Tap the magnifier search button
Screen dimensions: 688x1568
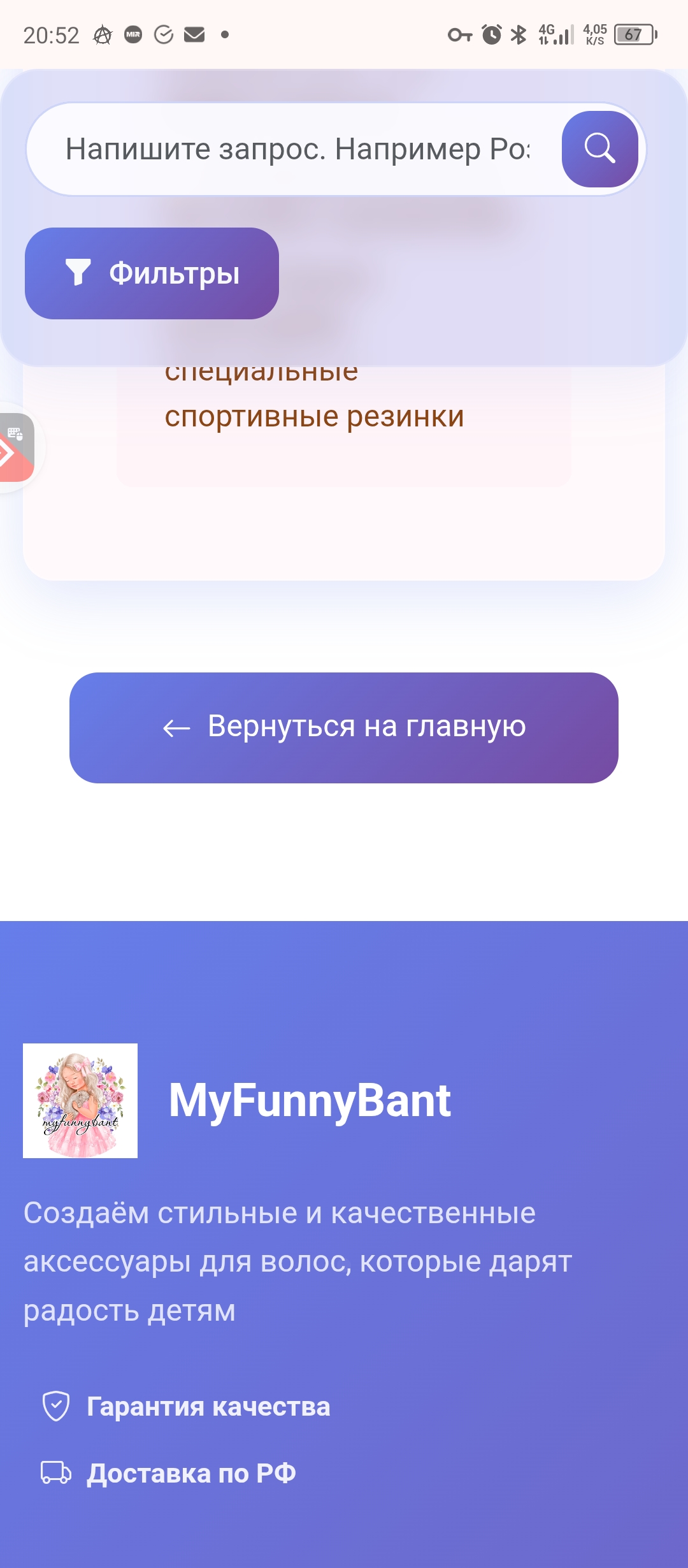[599, 149]
